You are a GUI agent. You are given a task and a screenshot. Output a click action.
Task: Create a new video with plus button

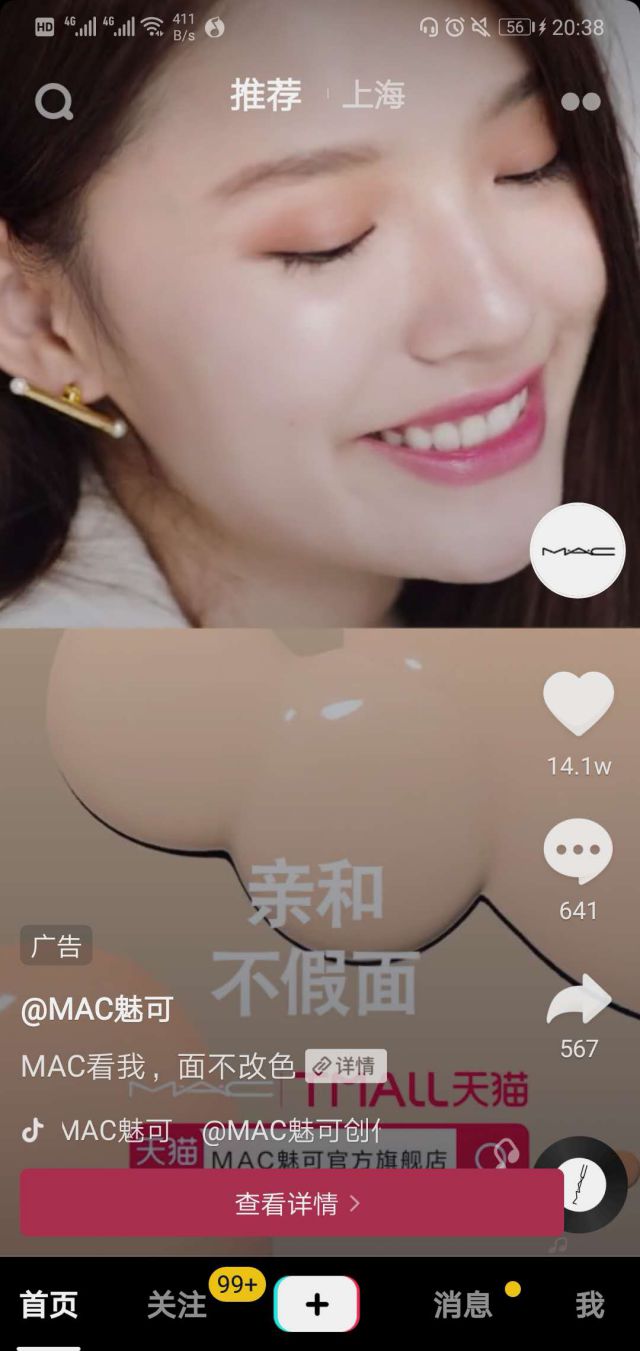pos(317,1304)
